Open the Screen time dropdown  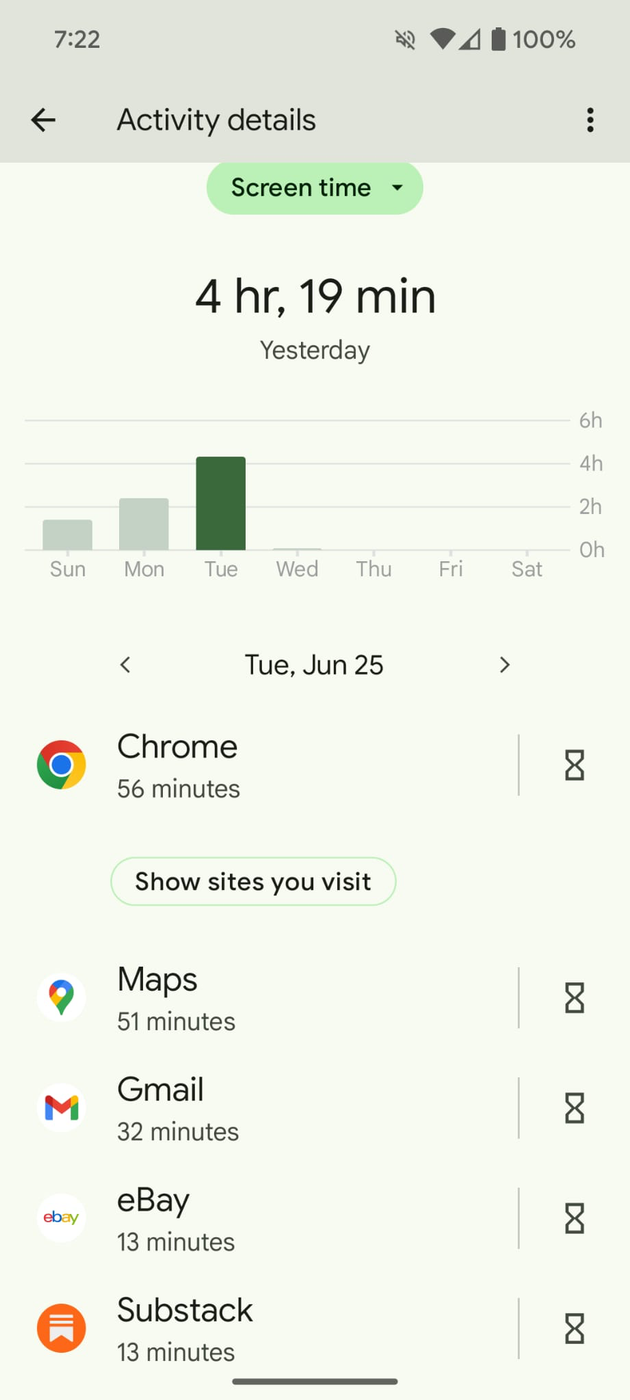point(315,188)
